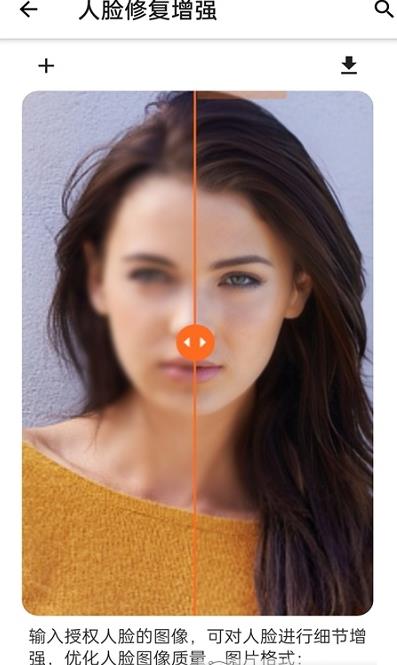Download the enhanced face image
This screenshot has width=397, height=665.
tap(349, 65)
